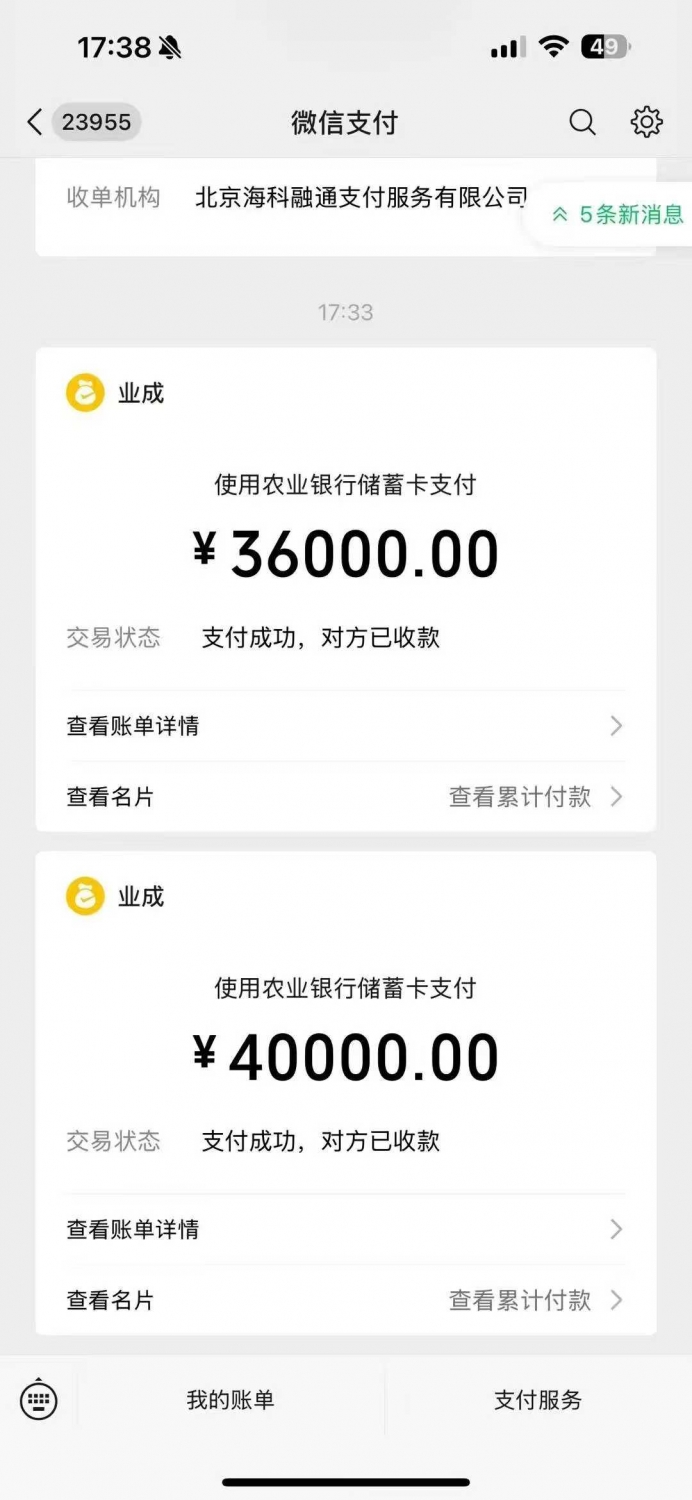Open the 支付服务 menu

point(538,1400)
